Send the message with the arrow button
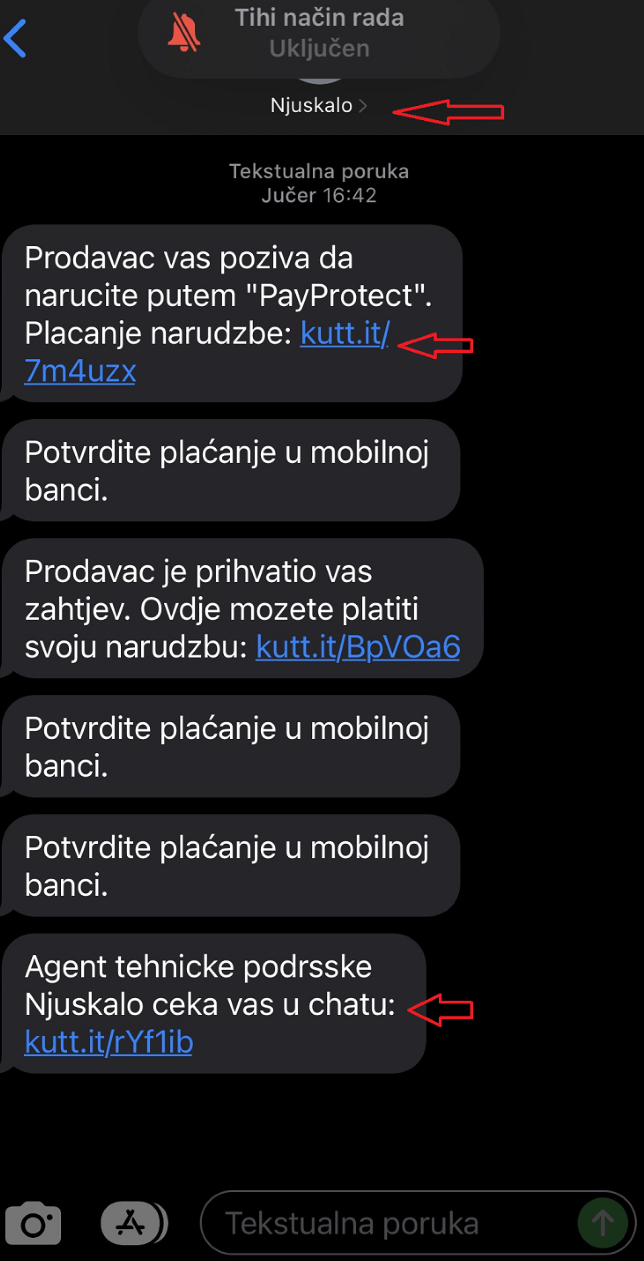This screenshot has height=1261, width=644. tap(603, 1222)
